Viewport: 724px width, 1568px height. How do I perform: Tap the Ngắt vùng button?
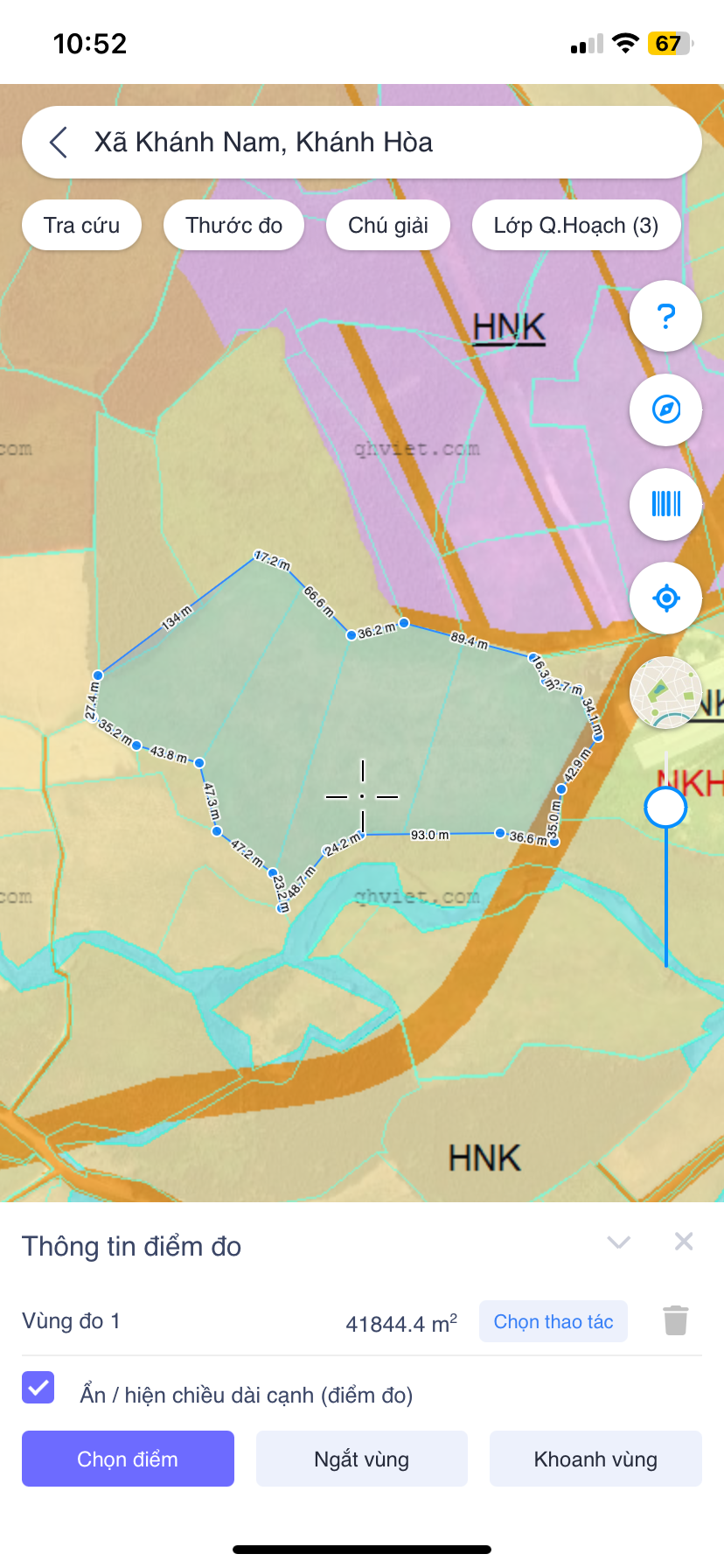[x=362, y=1459]
